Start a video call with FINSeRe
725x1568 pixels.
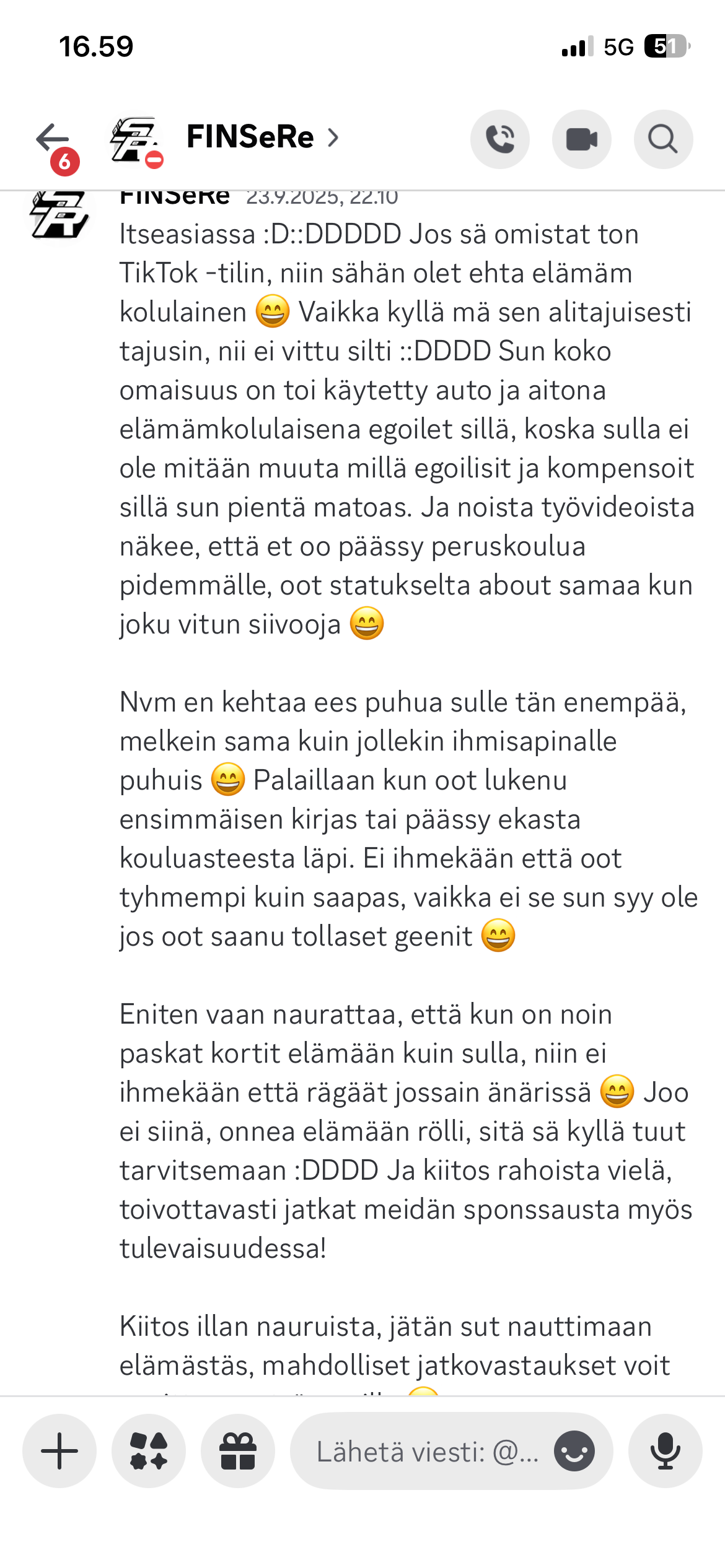582,139
